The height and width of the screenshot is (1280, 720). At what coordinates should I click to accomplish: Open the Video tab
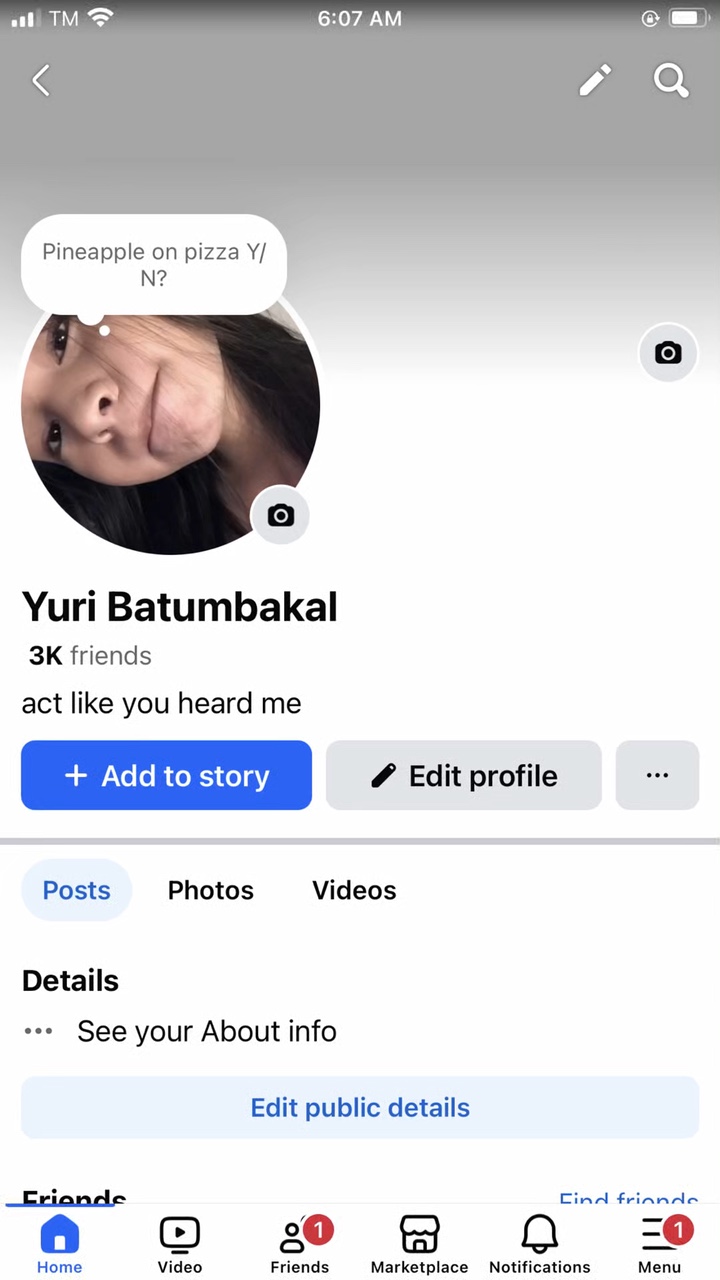pos(180,1245)
